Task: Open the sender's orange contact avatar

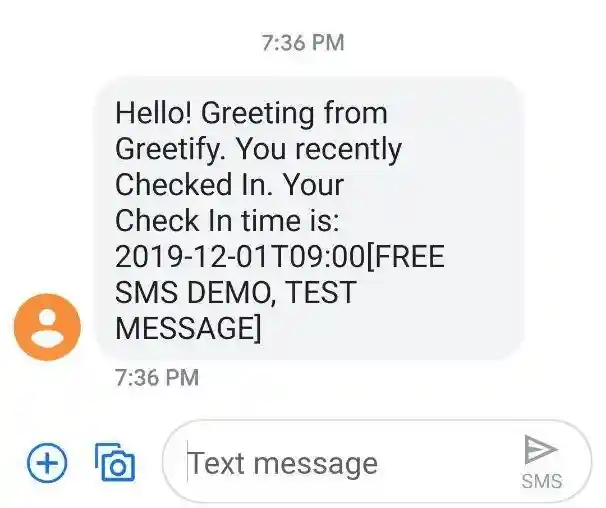Action: pyautogui.click(x=47, y=327)
